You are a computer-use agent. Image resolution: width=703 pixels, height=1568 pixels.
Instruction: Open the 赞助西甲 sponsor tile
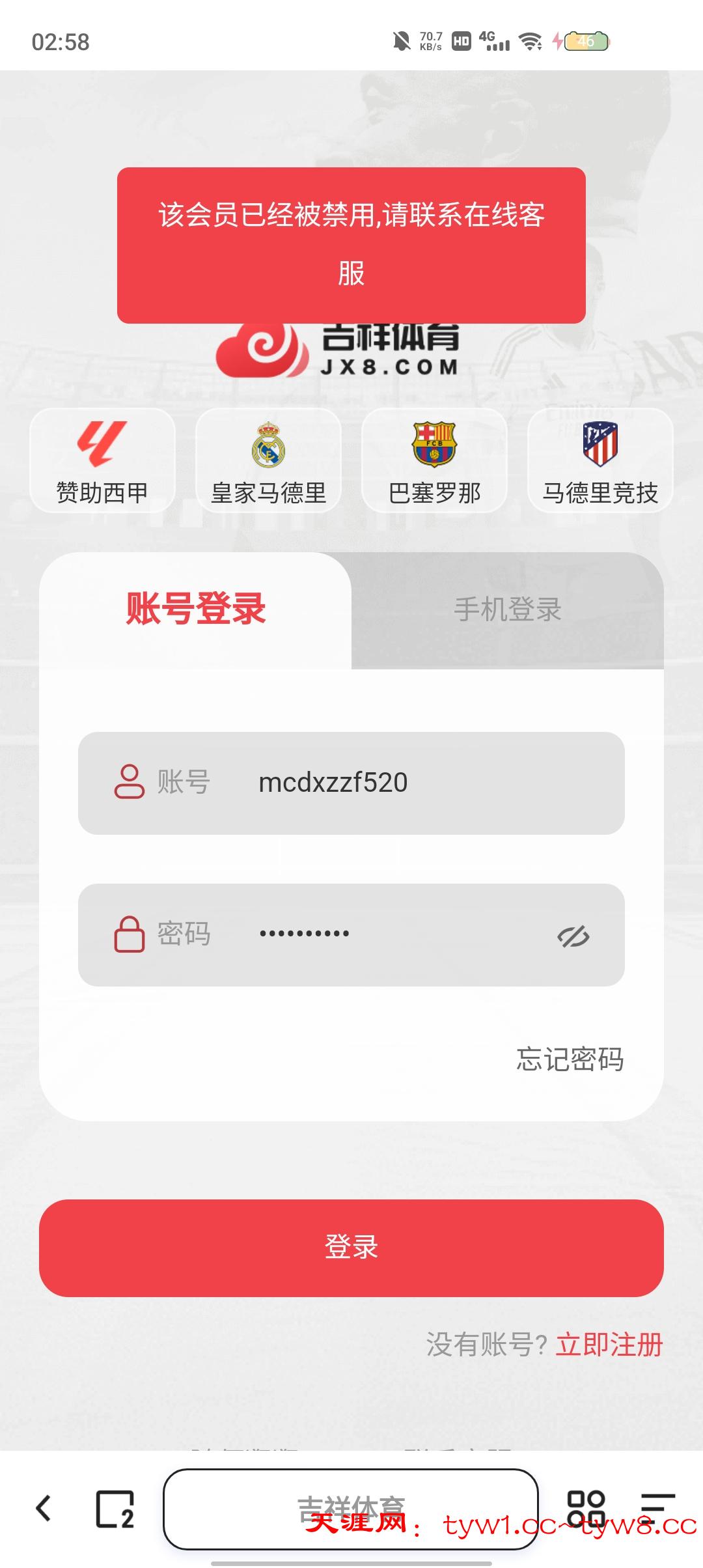tap(102, 460)
